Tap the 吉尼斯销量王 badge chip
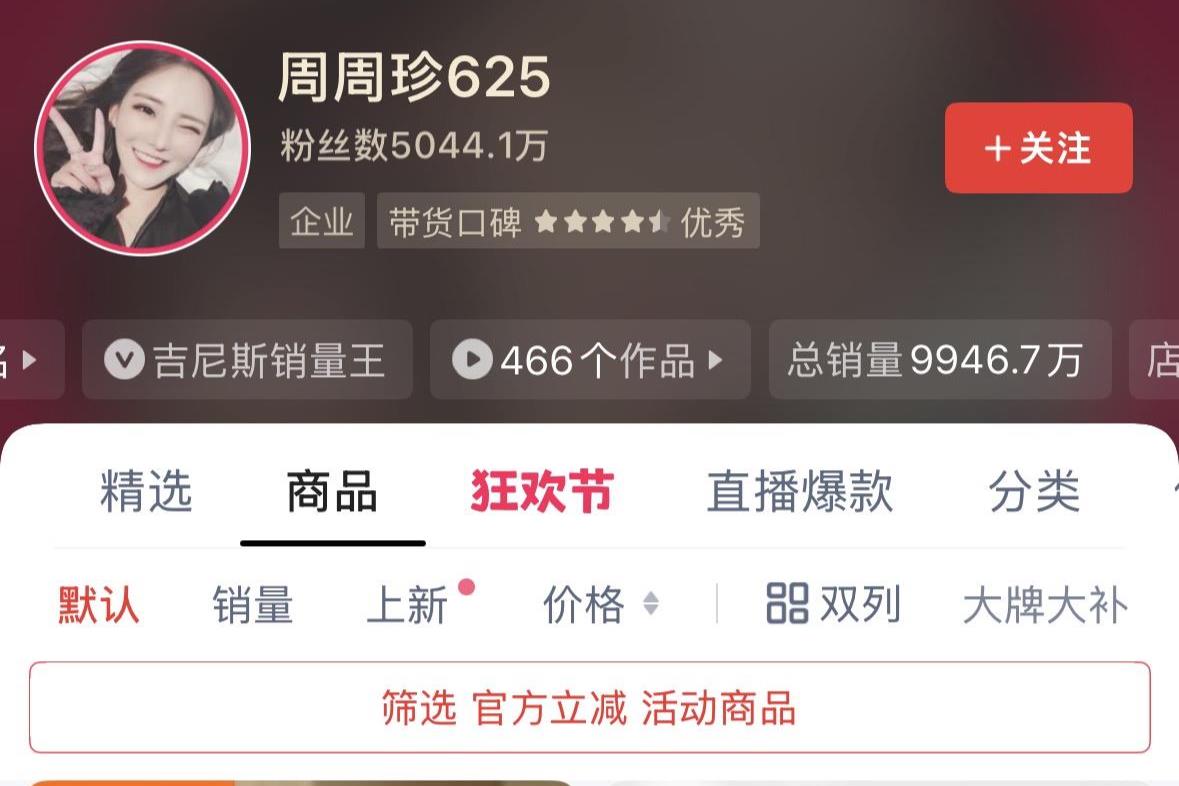This screenshot has height=786, width=1179. point(247,360)
